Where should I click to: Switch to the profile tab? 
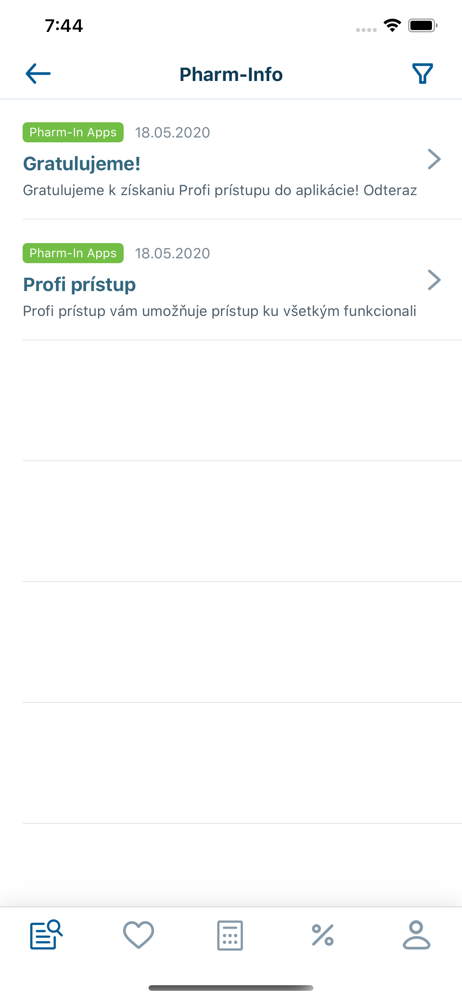416,935
